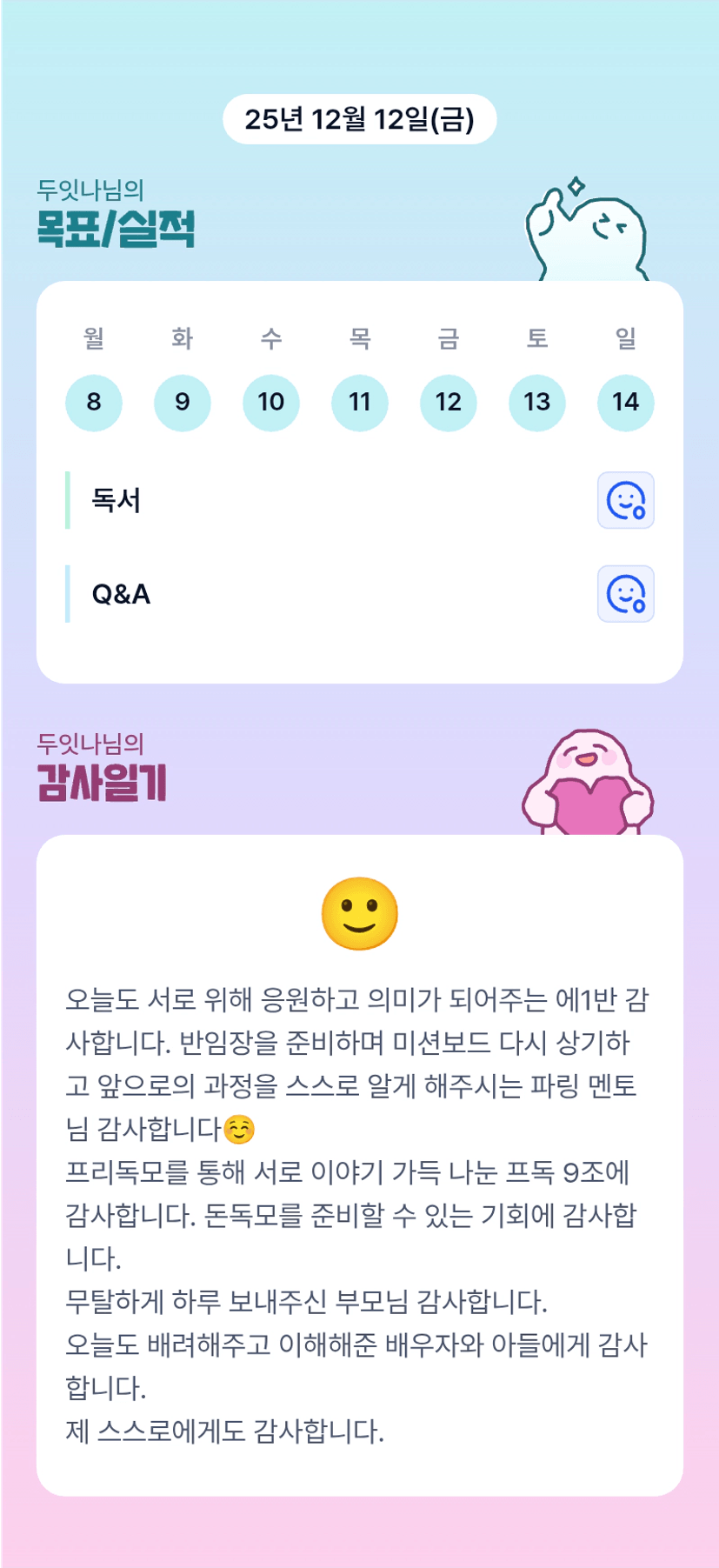Add an emoji reaction to the 독서 goal
The image size is (719, 1568).
pyautogui.click(x=626, y=500)
